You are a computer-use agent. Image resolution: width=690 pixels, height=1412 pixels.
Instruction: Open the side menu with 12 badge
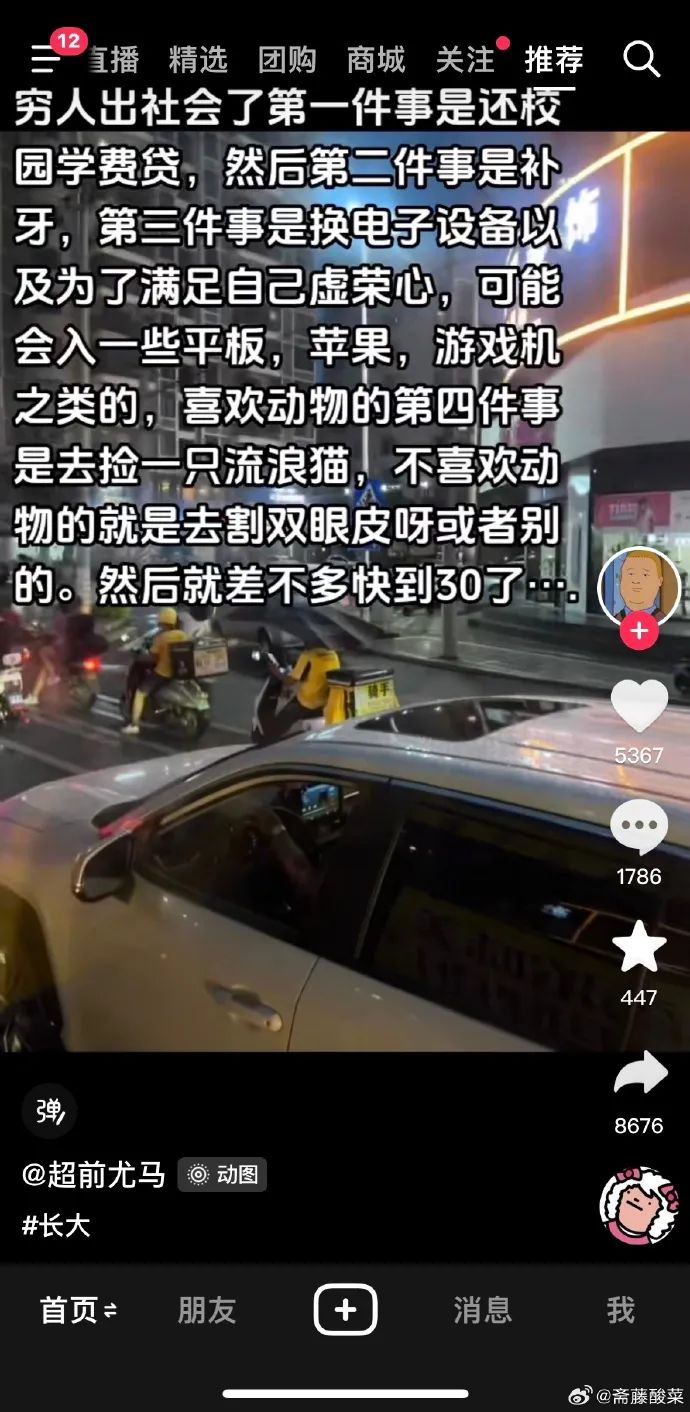(x=46, y=58)
